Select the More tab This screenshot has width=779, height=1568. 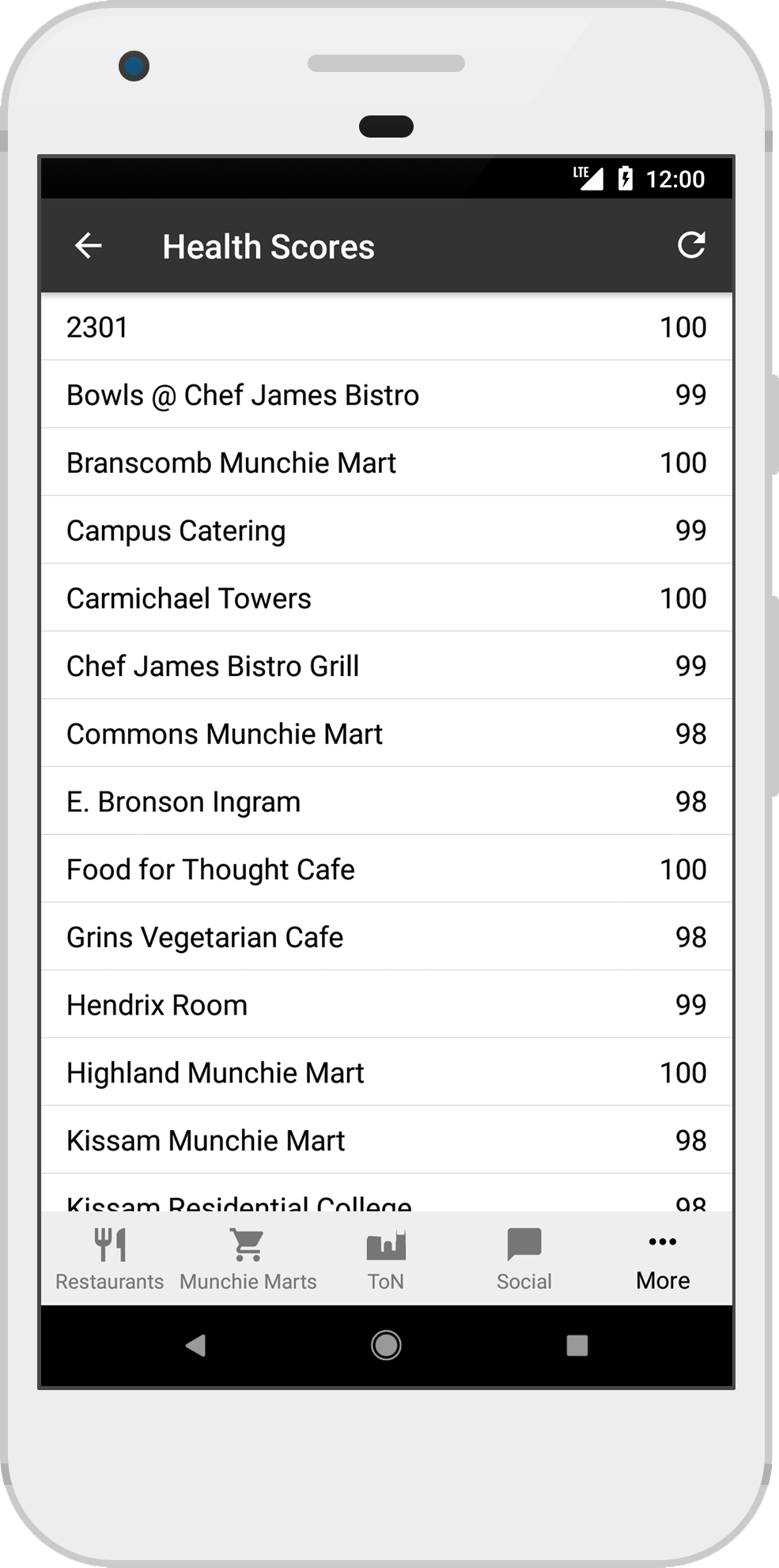point(663,1259)
